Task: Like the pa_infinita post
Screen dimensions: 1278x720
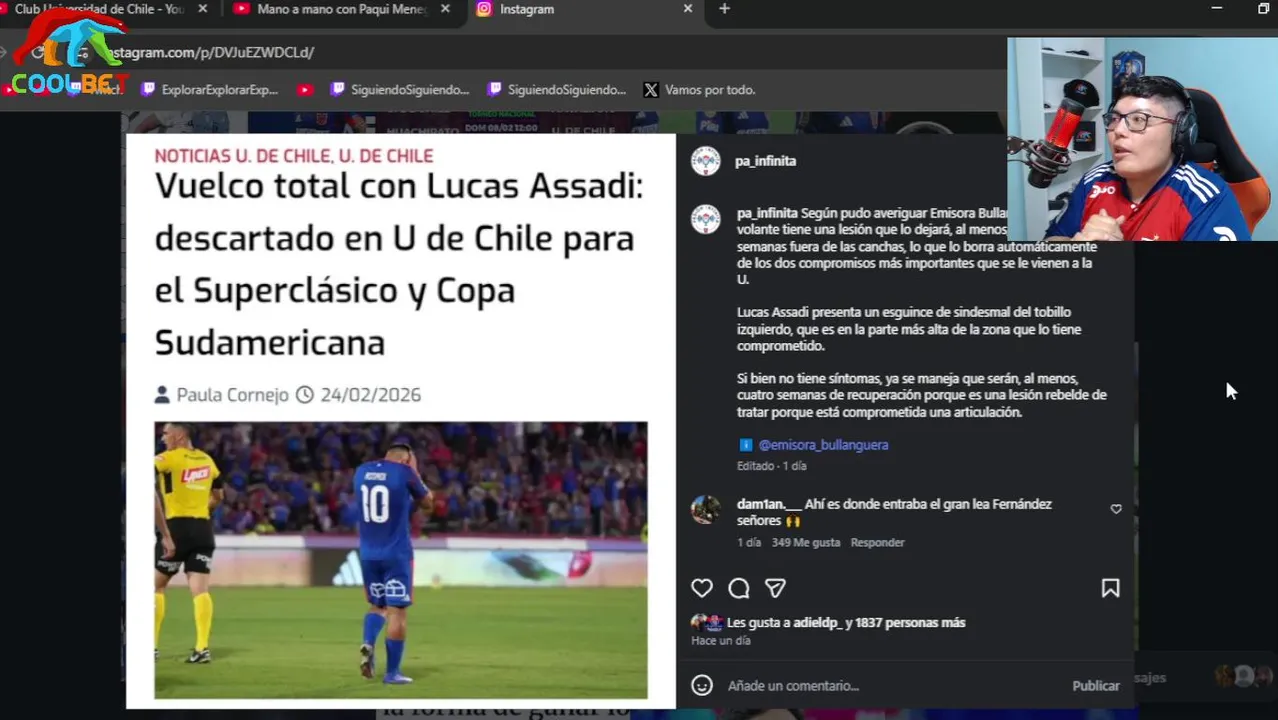Action: 702,588
